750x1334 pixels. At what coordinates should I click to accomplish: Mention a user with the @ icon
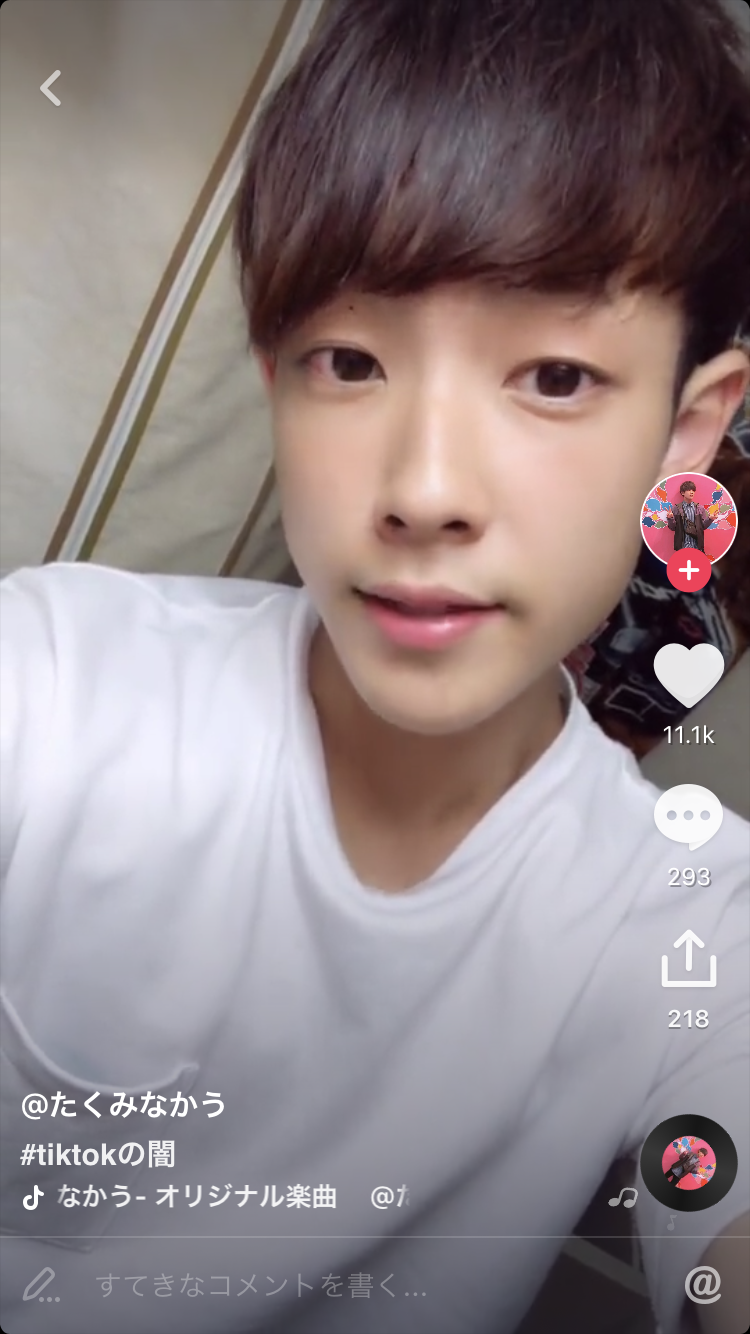click(x=703, y=1285)
